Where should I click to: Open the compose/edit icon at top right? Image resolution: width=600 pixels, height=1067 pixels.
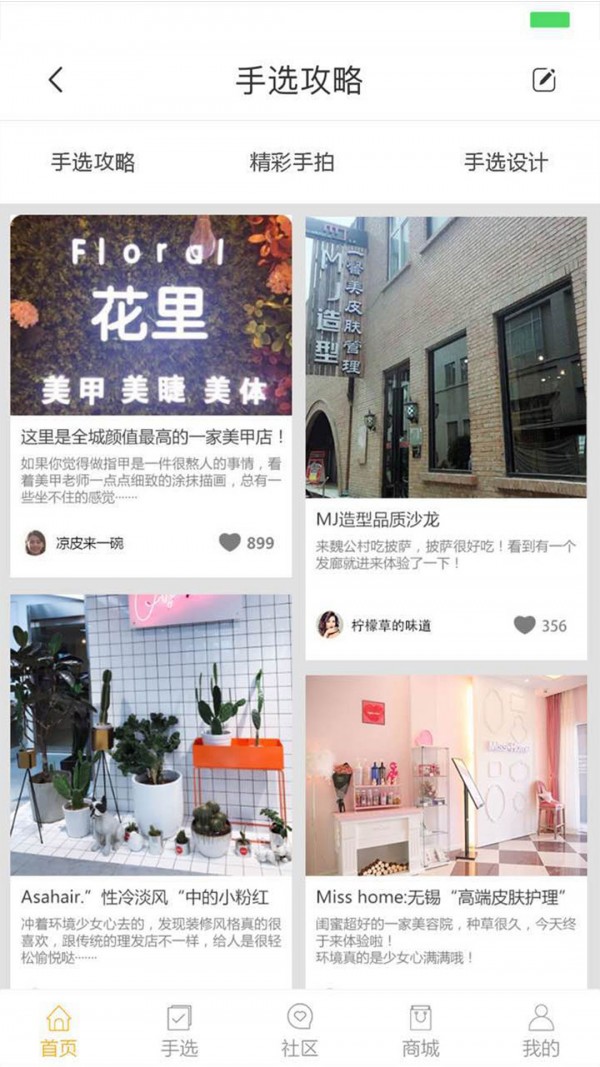point(543,81)
